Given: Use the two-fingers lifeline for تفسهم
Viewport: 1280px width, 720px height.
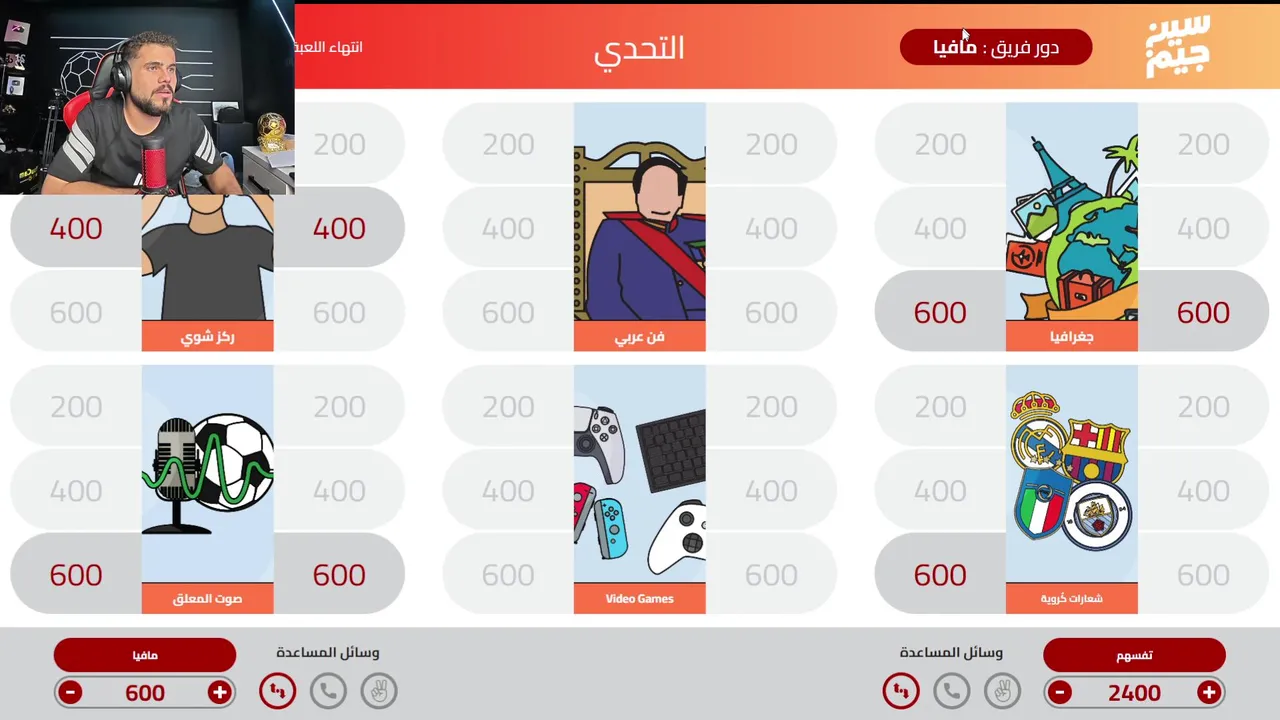Looking at the screenshot, I should 1003,691.
